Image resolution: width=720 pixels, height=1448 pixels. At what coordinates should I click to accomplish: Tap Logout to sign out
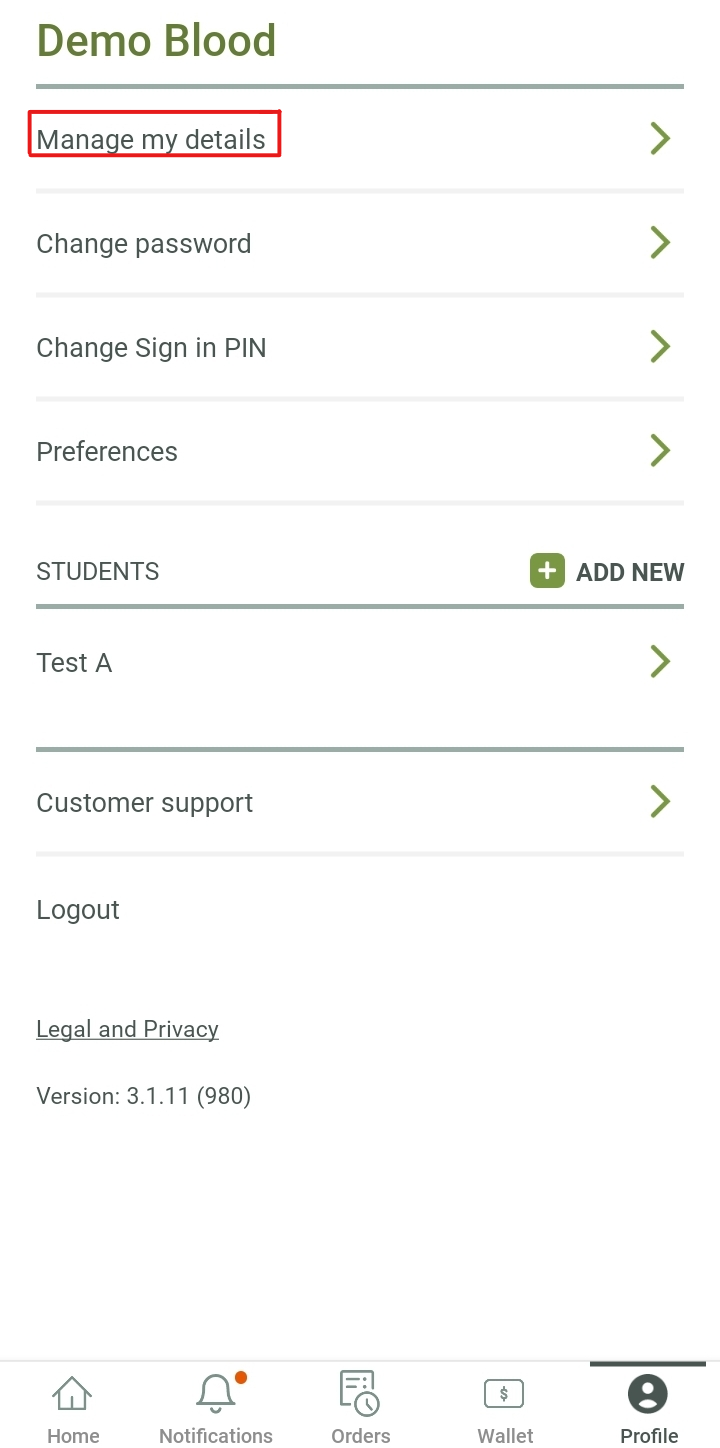tap(77, 909)
